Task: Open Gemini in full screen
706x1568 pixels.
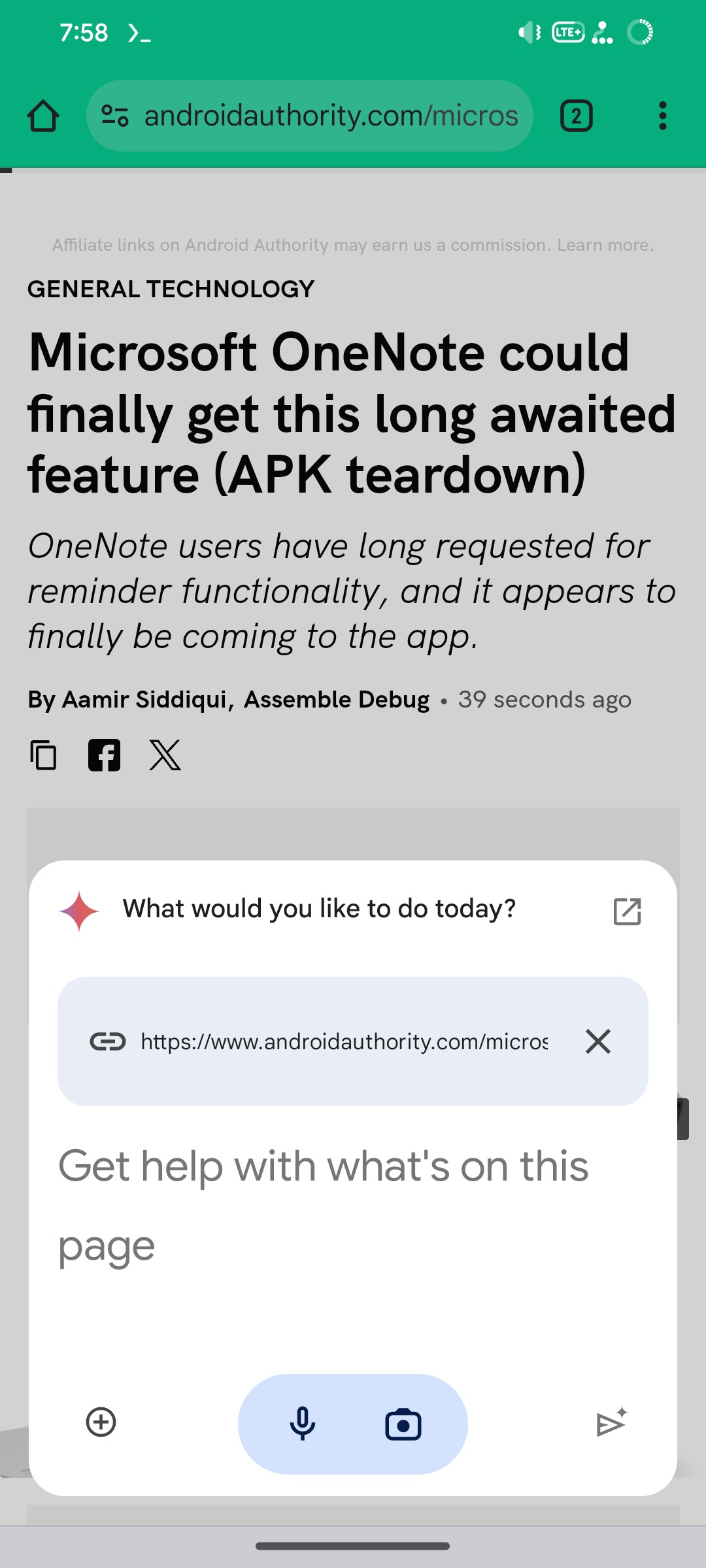Action: click(x=627, y=911)
